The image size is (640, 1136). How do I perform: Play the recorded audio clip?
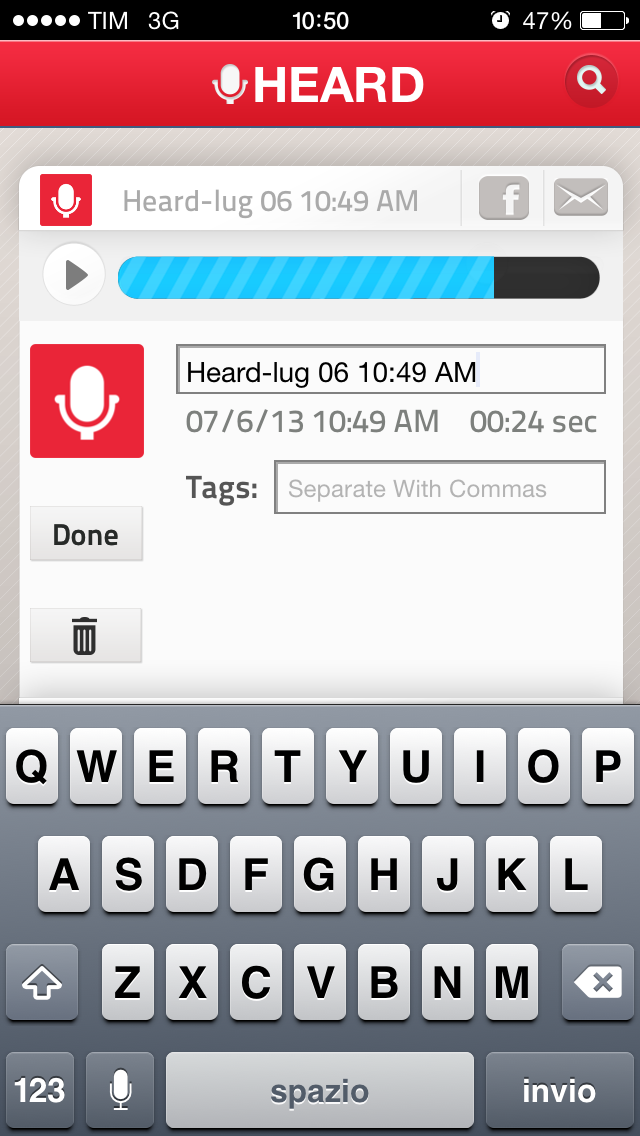pos(74,274)
